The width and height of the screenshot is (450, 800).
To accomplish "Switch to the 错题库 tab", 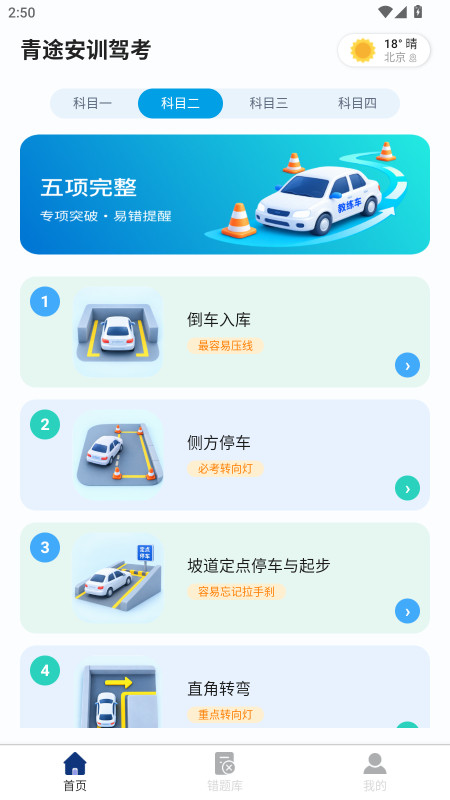I will [225, 771].
